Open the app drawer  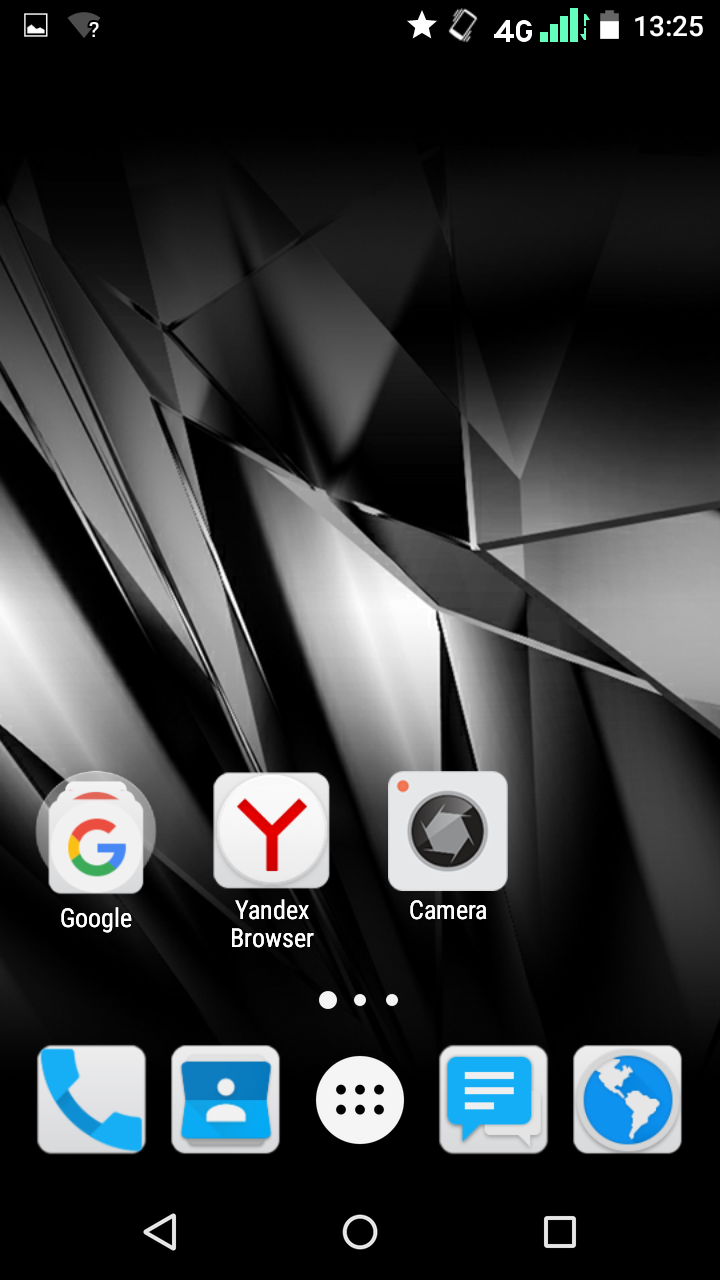coord(360,1099)
